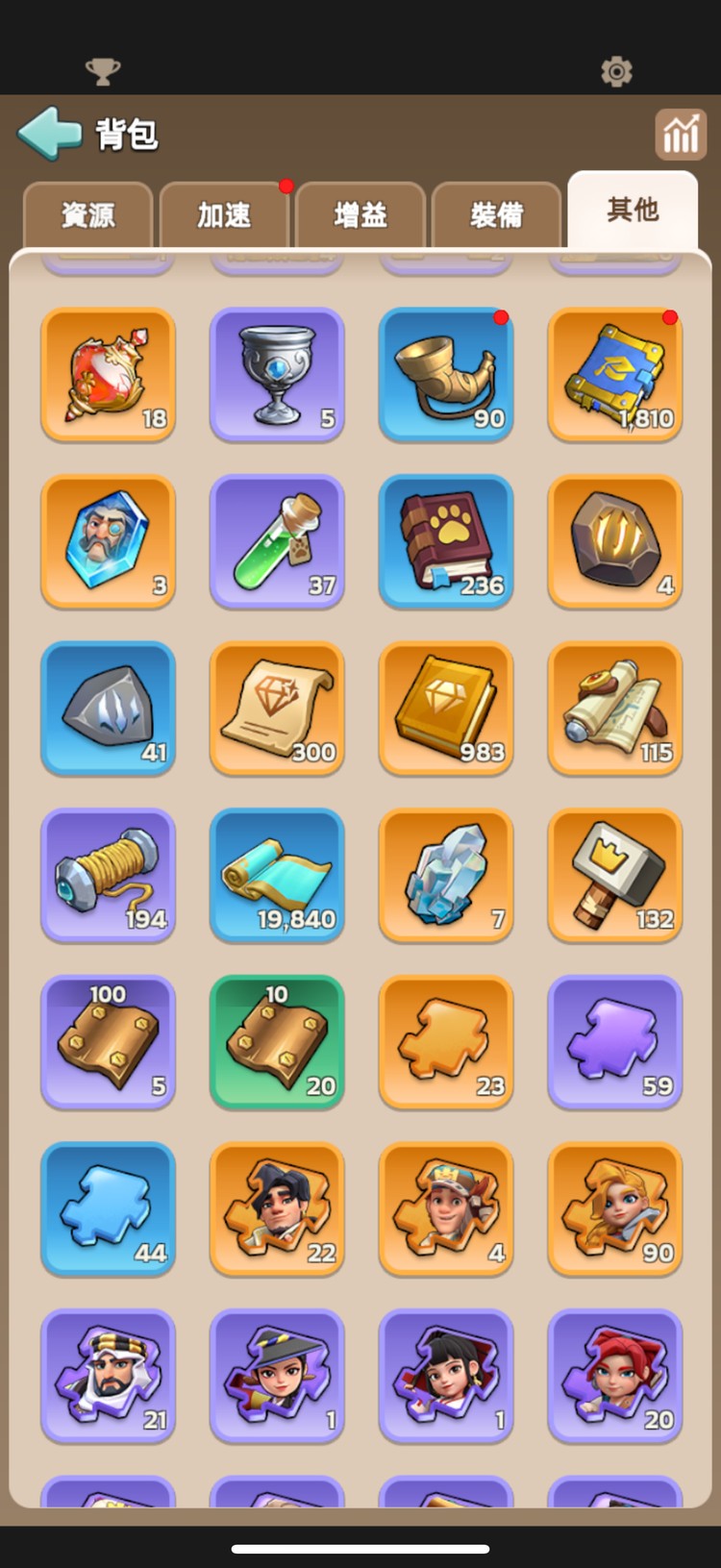Select the silver goblet item
The width and height of the screenshot is (721, 1568).
[277, 375]
